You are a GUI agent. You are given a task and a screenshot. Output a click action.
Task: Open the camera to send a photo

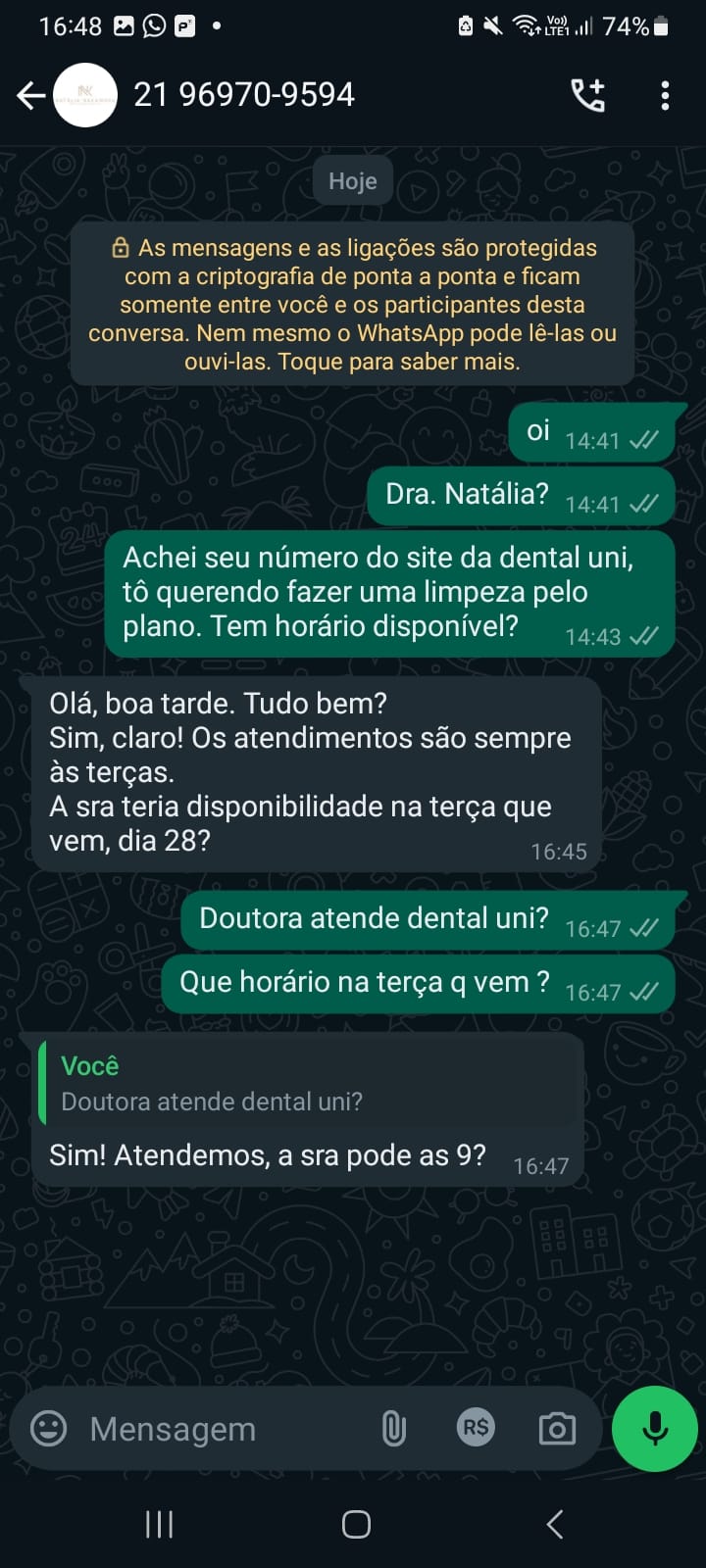click(557, 1428)
